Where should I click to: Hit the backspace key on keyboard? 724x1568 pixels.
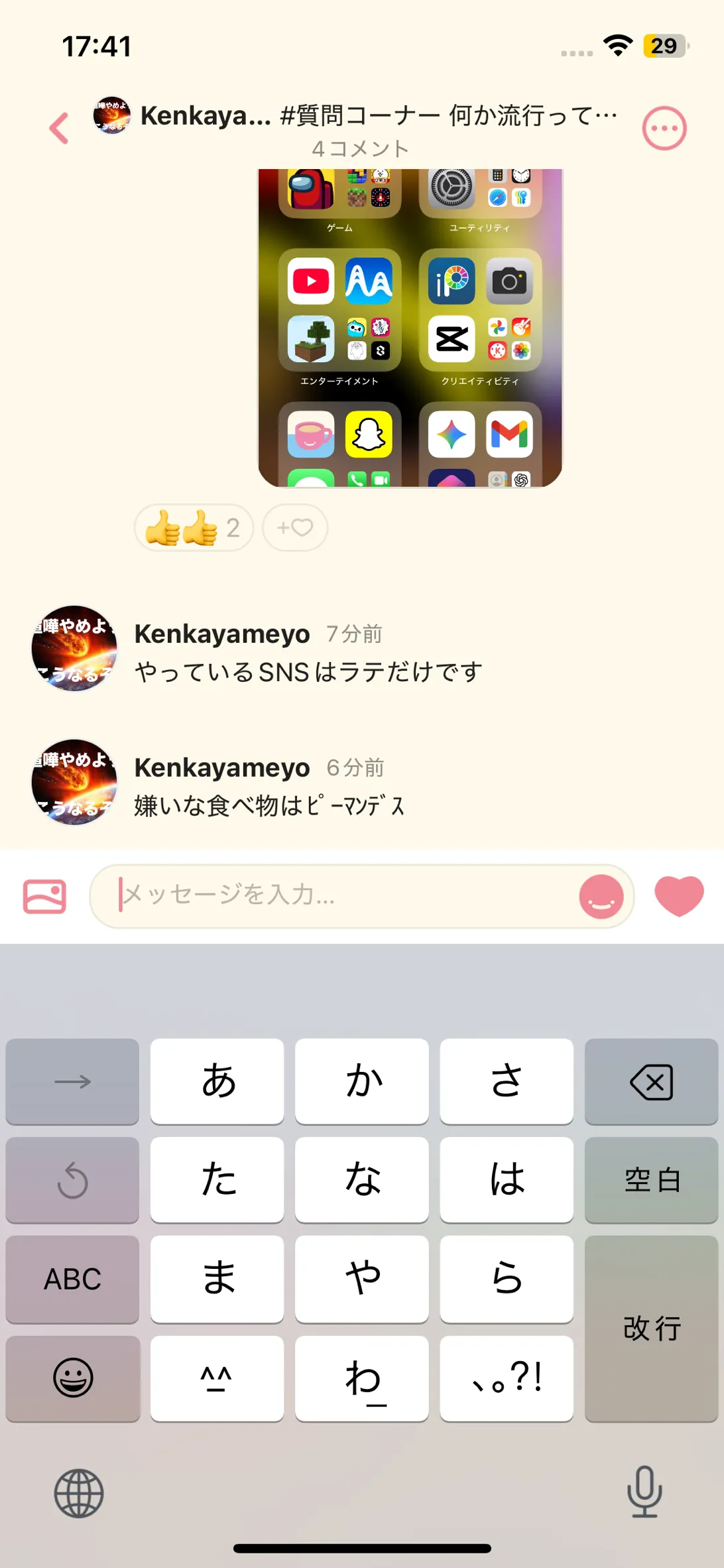651,1082
